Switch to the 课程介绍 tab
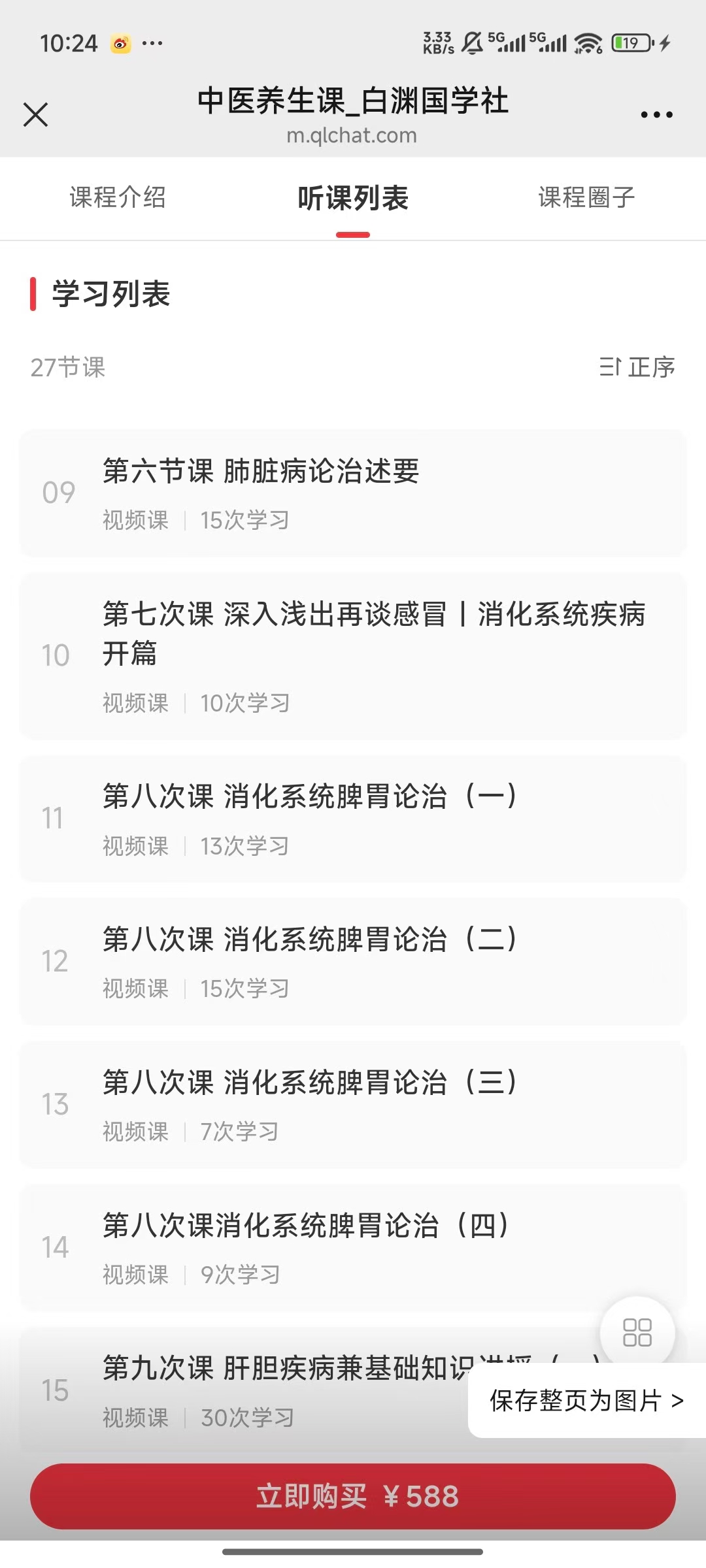Viewport: 706px width, 1568px height. point(118,197)
